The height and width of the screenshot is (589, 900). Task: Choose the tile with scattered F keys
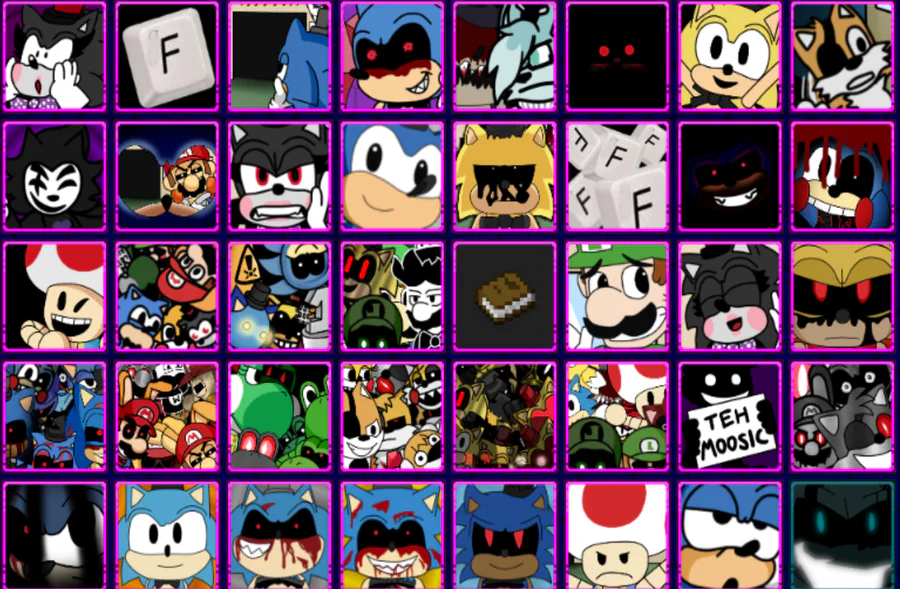coord(617,176)
